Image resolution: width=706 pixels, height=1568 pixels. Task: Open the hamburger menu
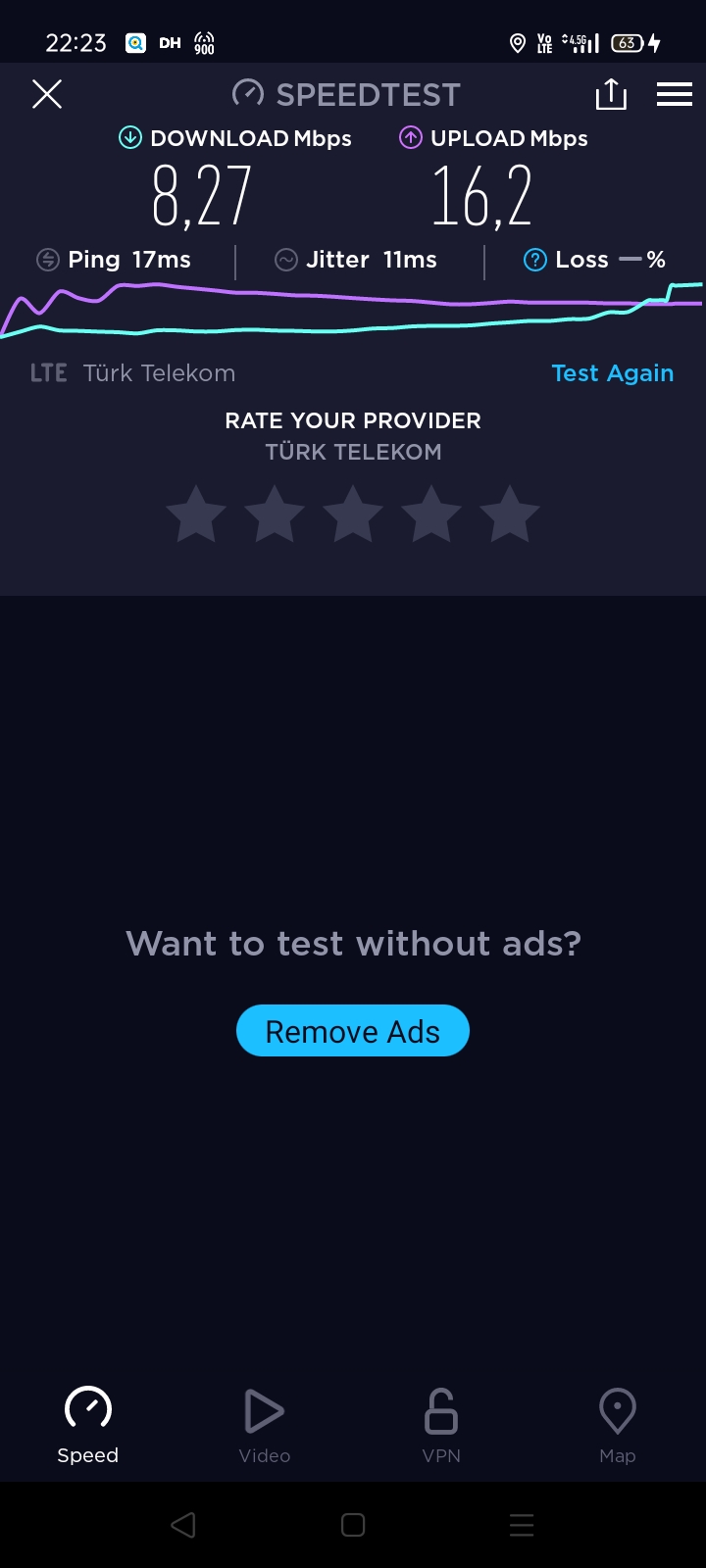675,94
